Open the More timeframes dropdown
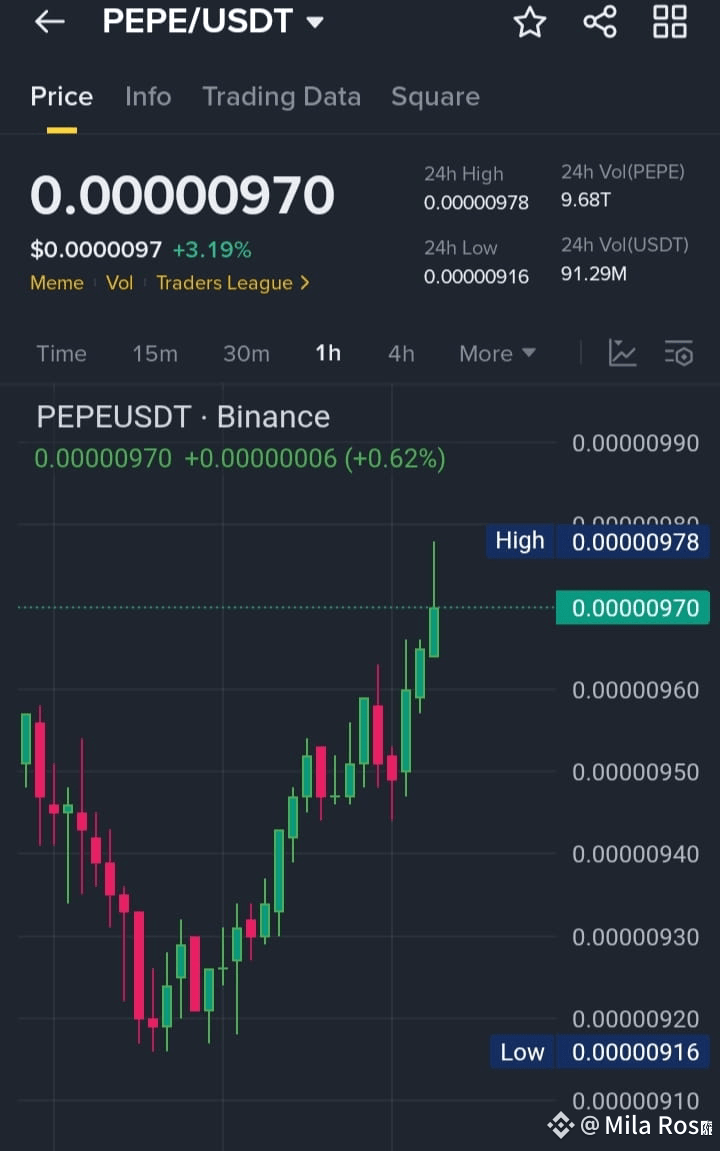This screenshot has height=1151, width=720. point(497,353)
